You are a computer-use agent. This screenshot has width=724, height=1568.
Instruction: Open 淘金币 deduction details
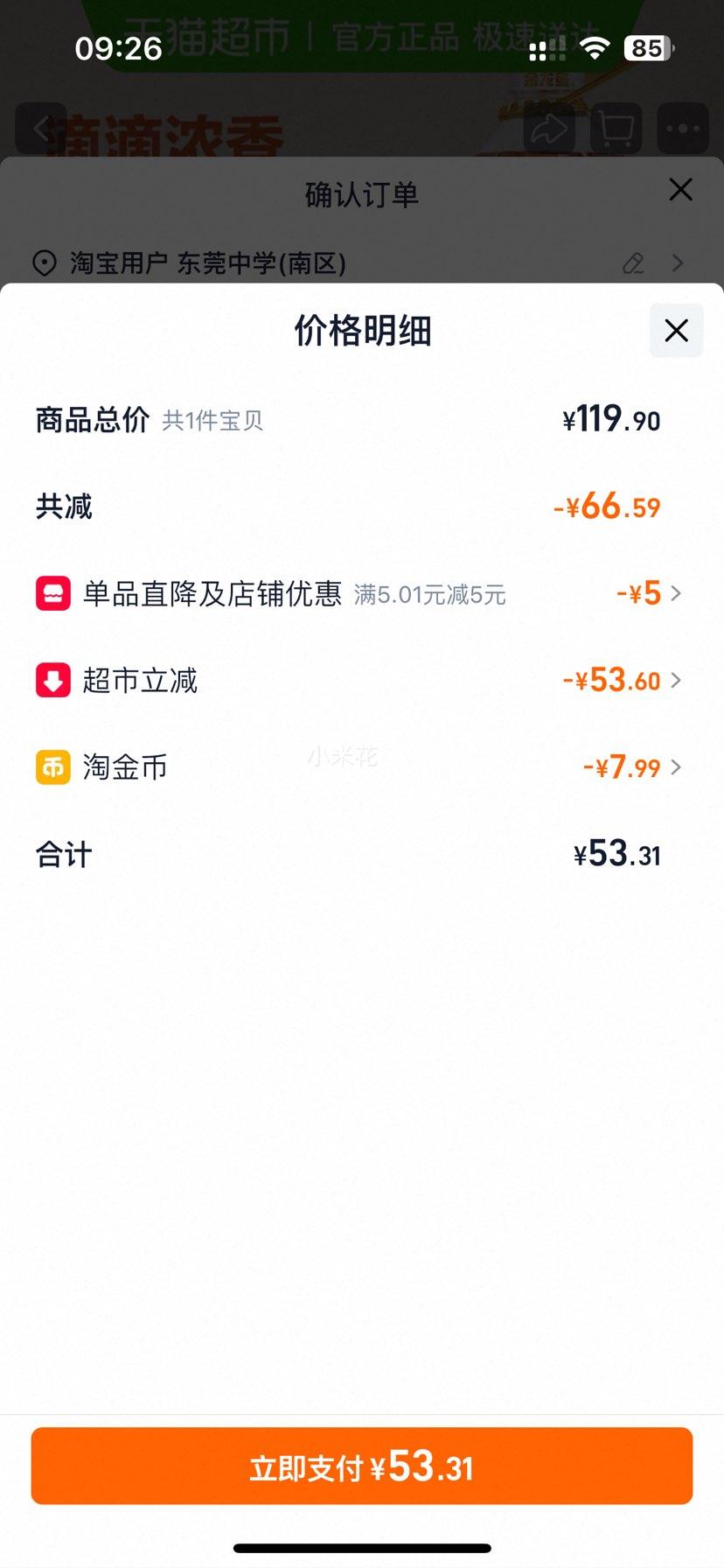(361, 767)
